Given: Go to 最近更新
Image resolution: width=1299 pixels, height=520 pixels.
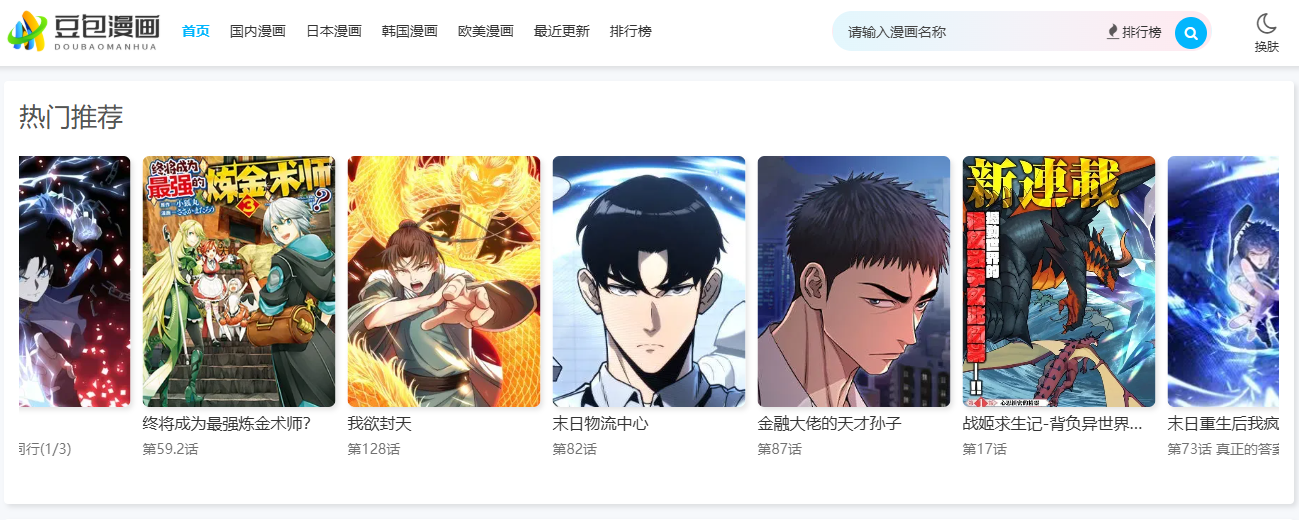Looking at the screenshot, I should (561, 31).
